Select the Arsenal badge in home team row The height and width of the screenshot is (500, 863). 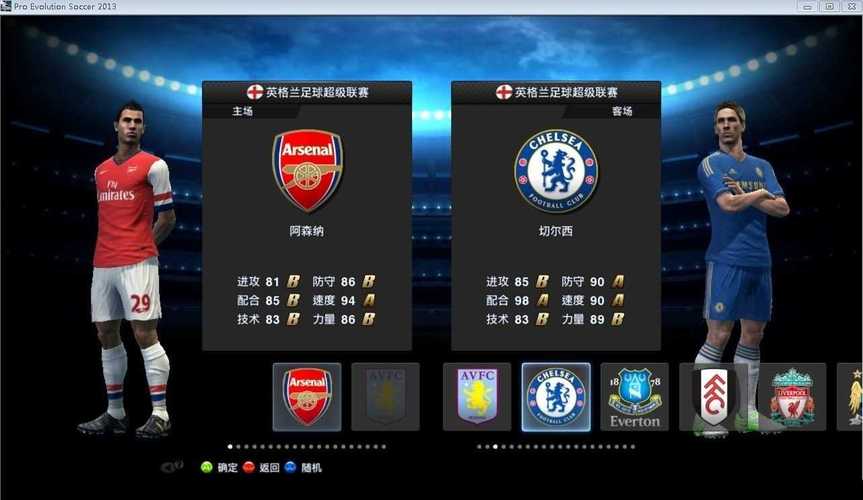pyautogui.click(x=307, y=396)
